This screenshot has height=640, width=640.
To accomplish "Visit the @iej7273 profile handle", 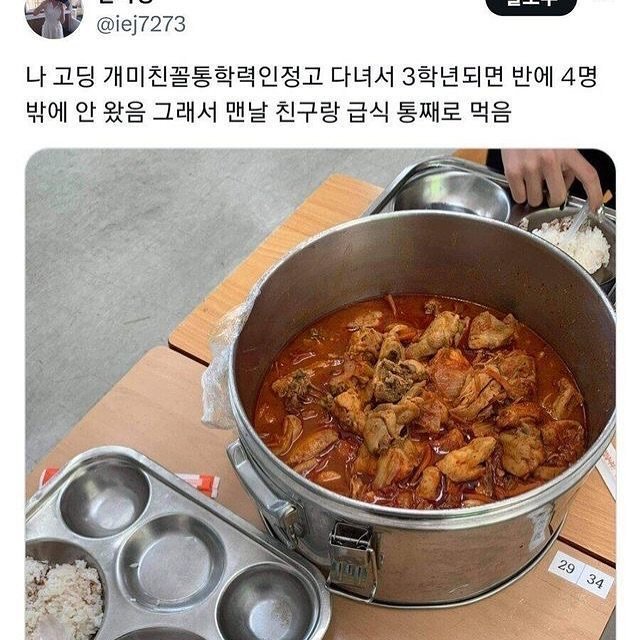I will [141, 25].
